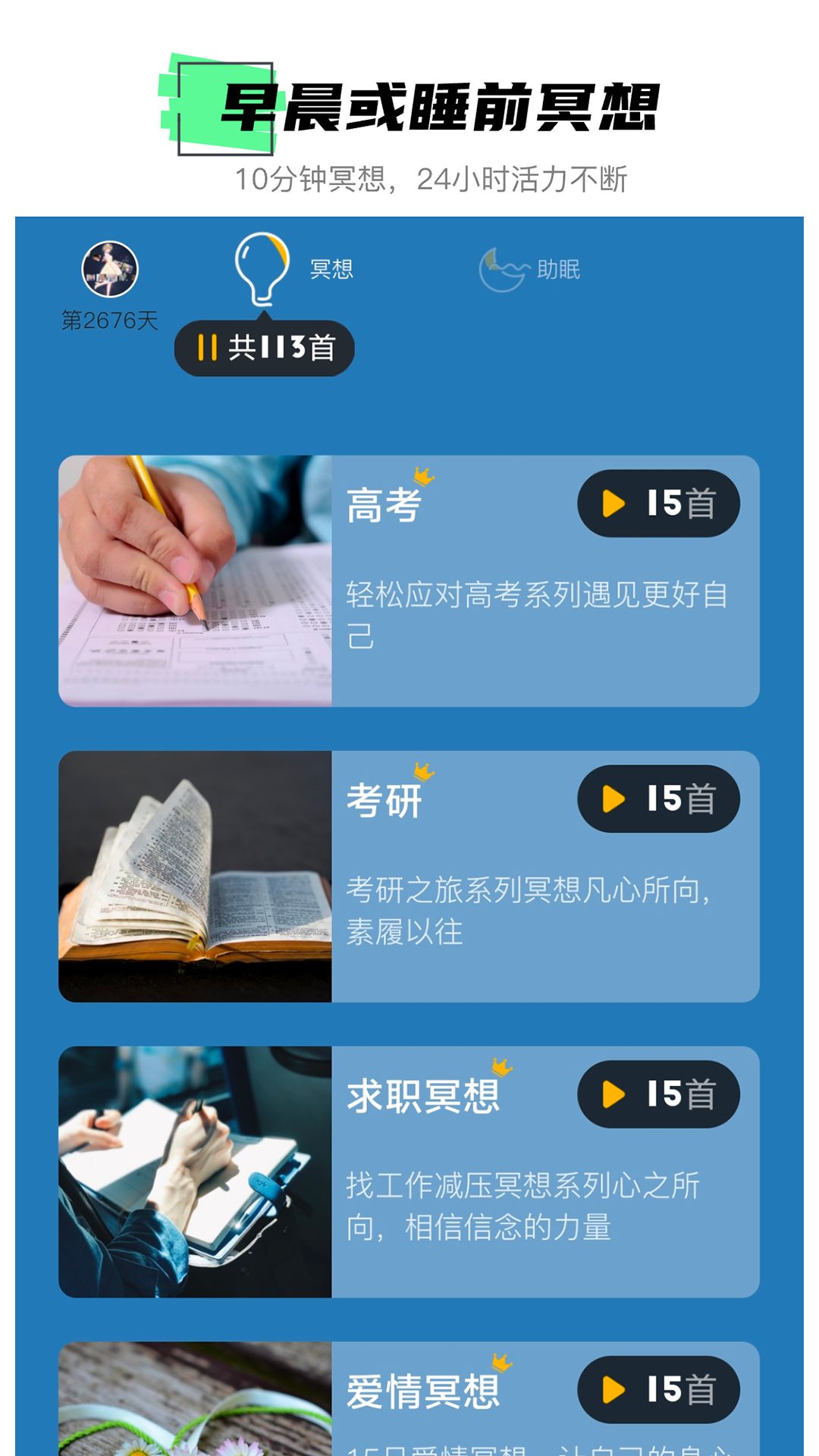The width and height of the screenshot is (819, 1456).
Task: Open the 求职冥想 collection
Action: (x=409, y=1168)
